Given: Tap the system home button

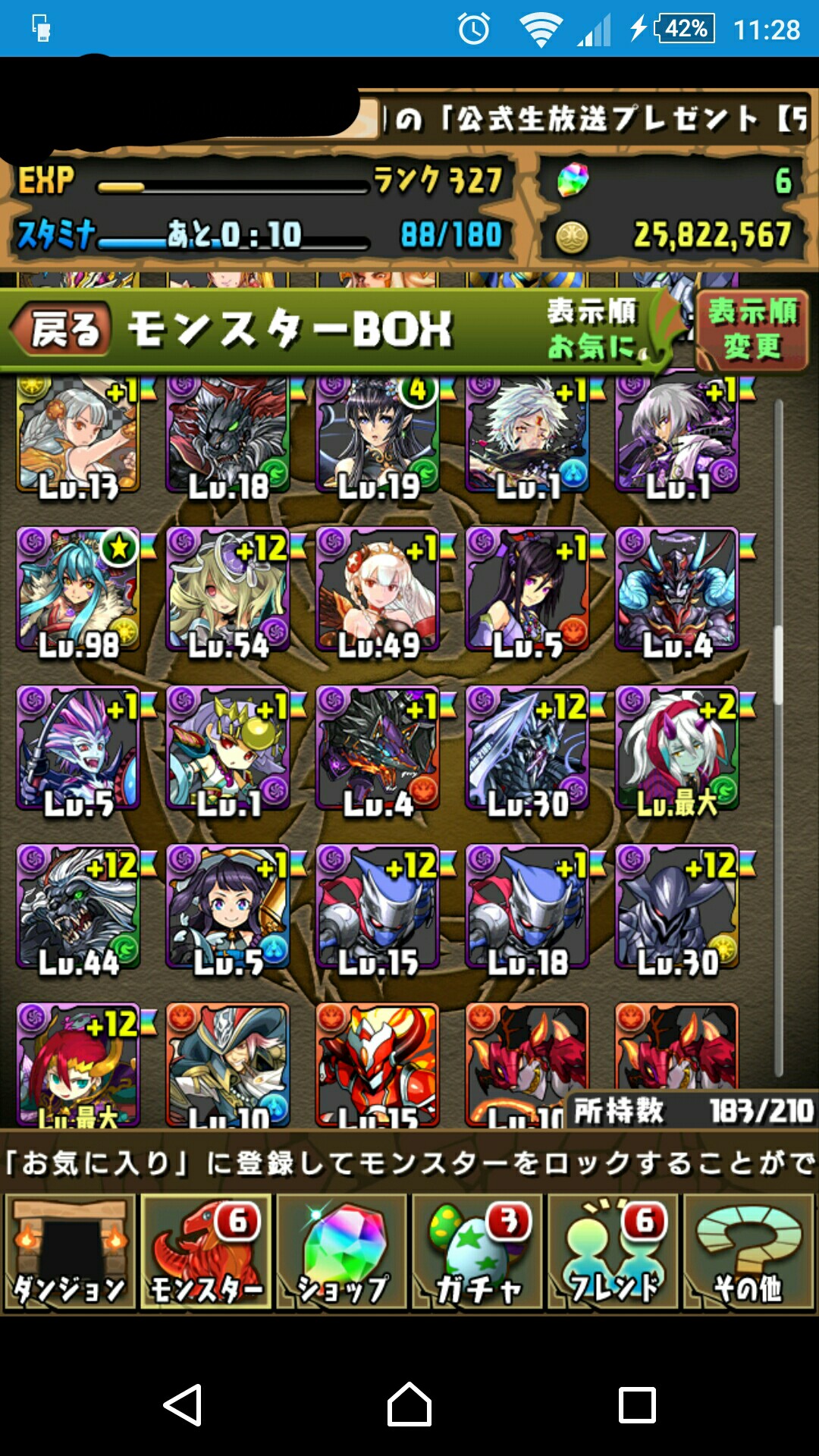Looking at the screenshot, I should coord(409,1404).
